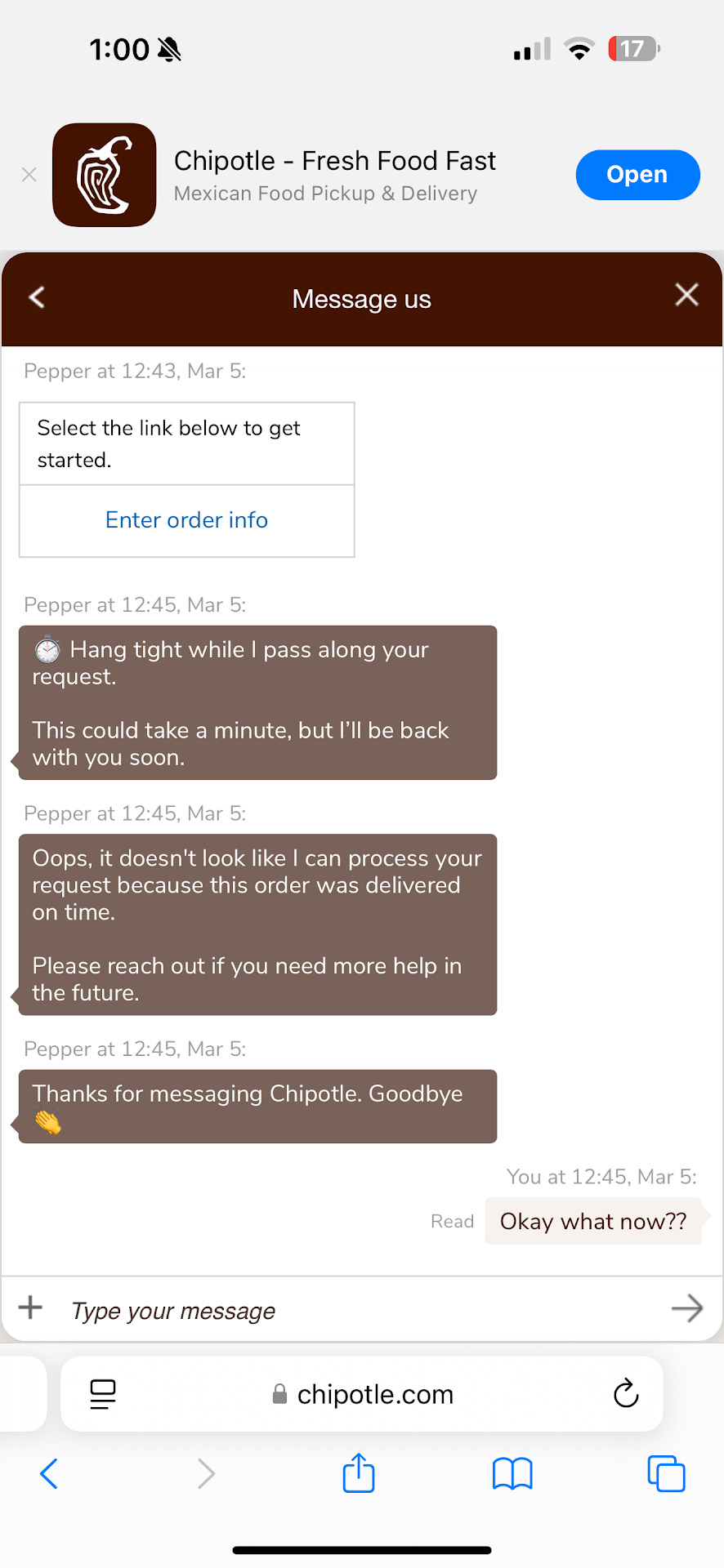
Task: Show all open Safari tabs
Action: 666,1474
